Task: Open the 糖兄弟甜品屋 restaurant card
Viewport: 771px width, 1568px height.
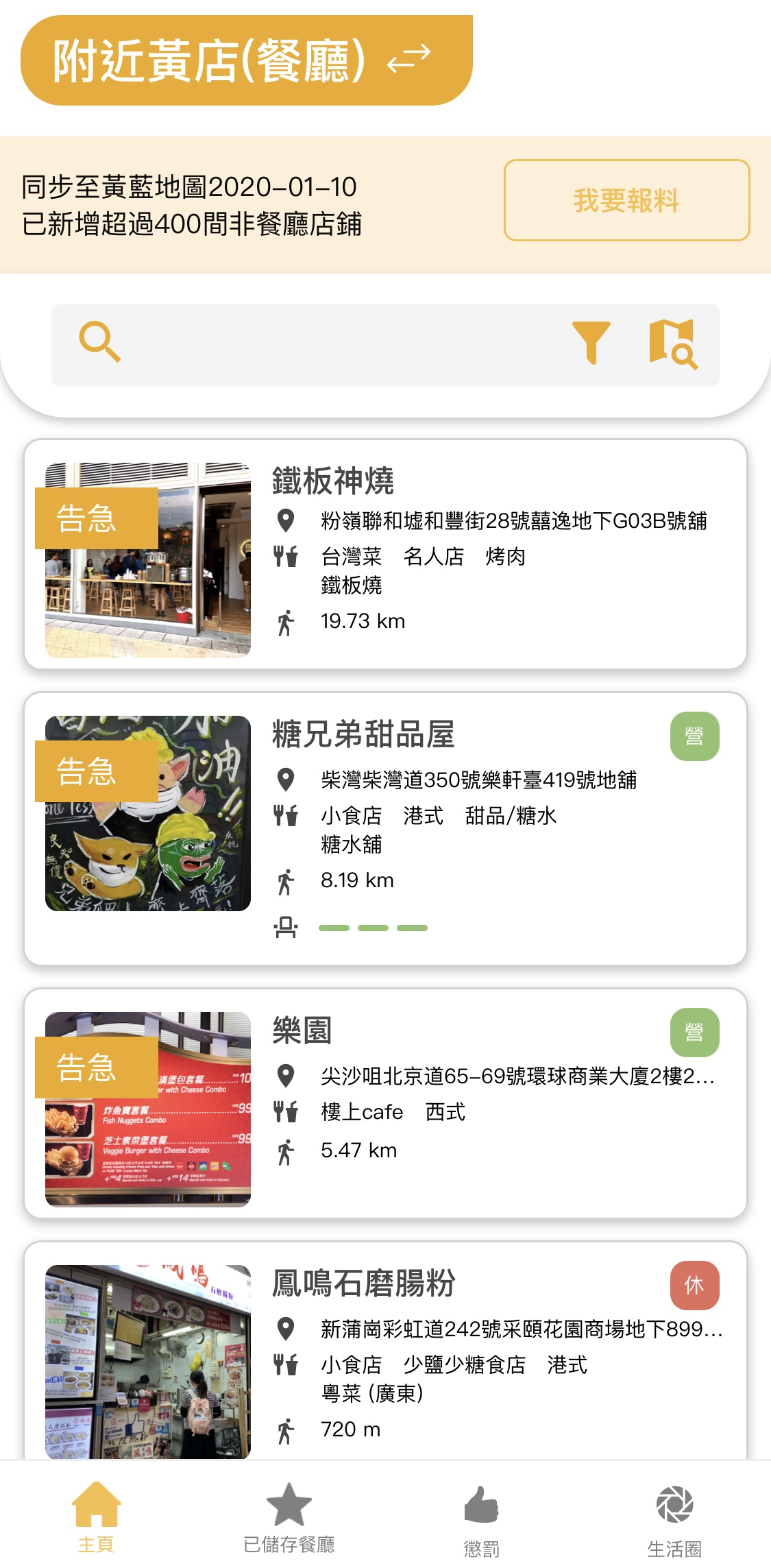Action: (x=385, y=828)
